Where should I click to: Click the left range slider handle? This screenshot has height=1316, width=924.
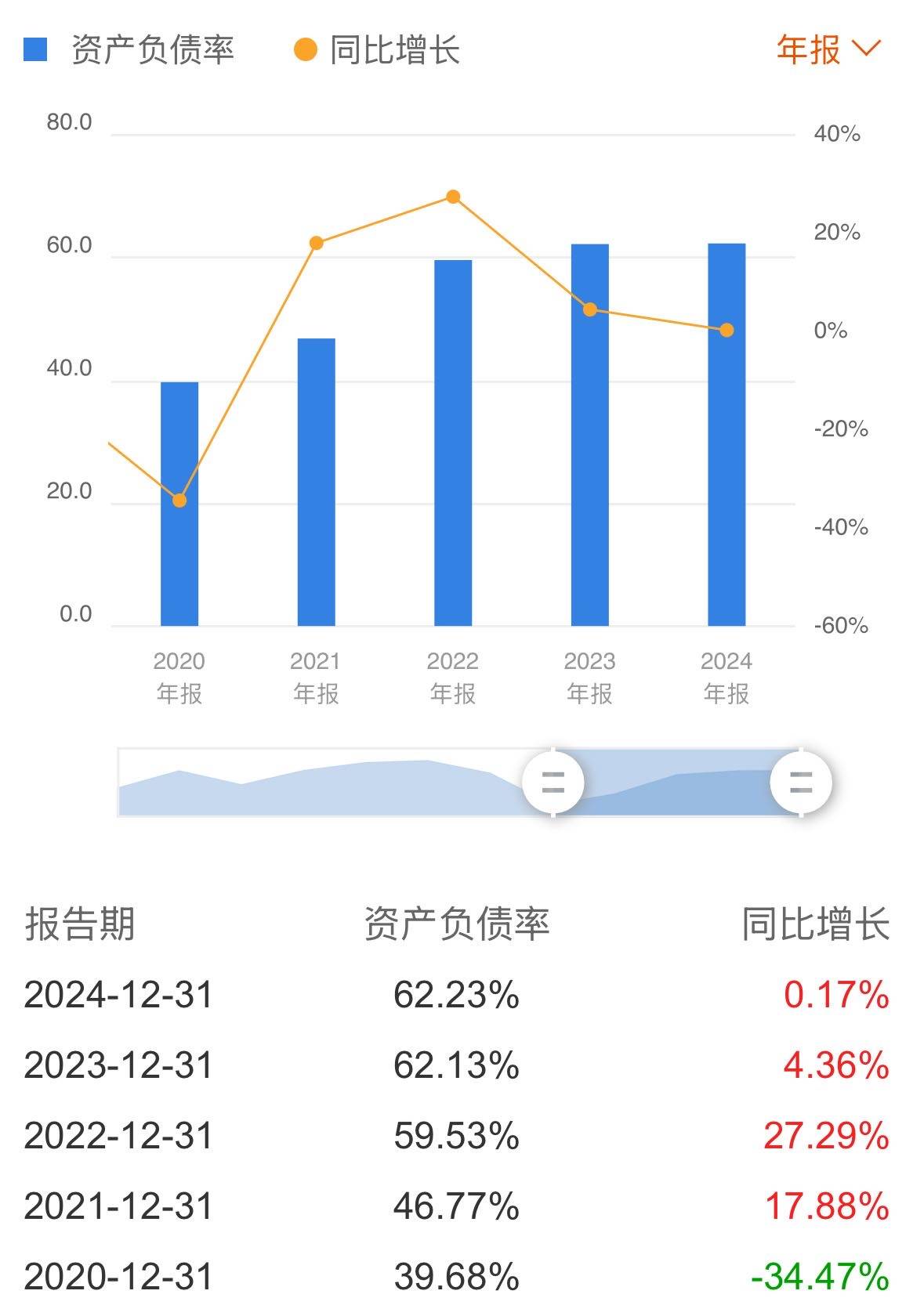(554, 783)
